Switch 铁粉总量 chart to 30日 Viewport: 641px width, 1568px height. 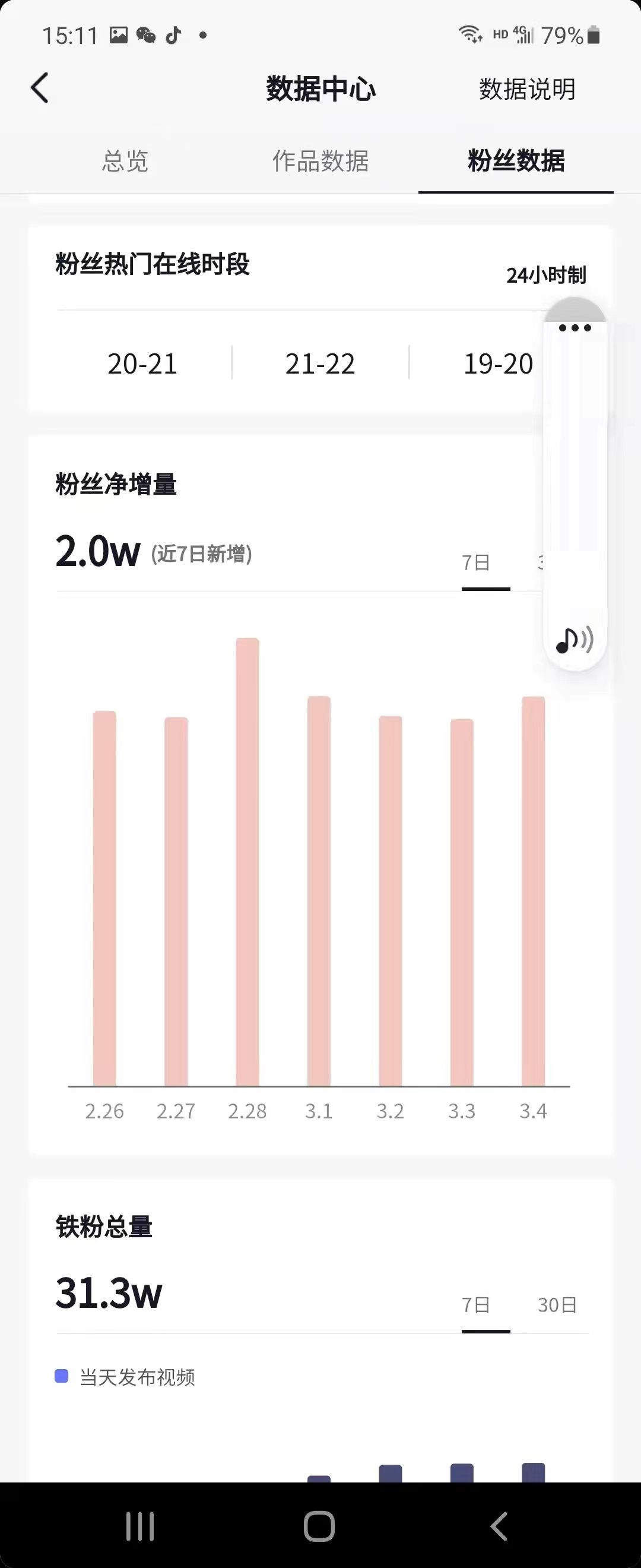pos(557,1305)
